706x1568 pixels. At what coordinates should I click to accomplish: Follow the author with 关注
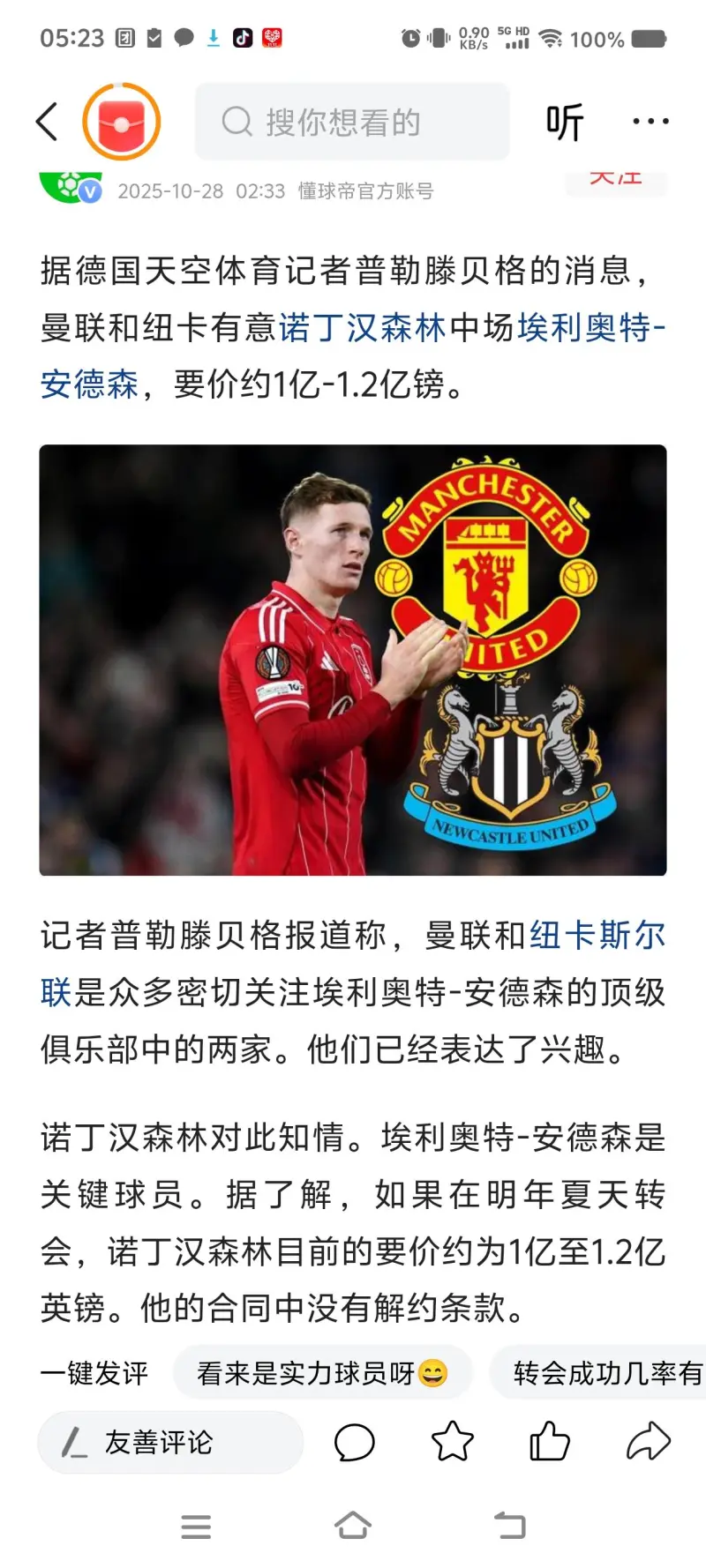[616, 181]
